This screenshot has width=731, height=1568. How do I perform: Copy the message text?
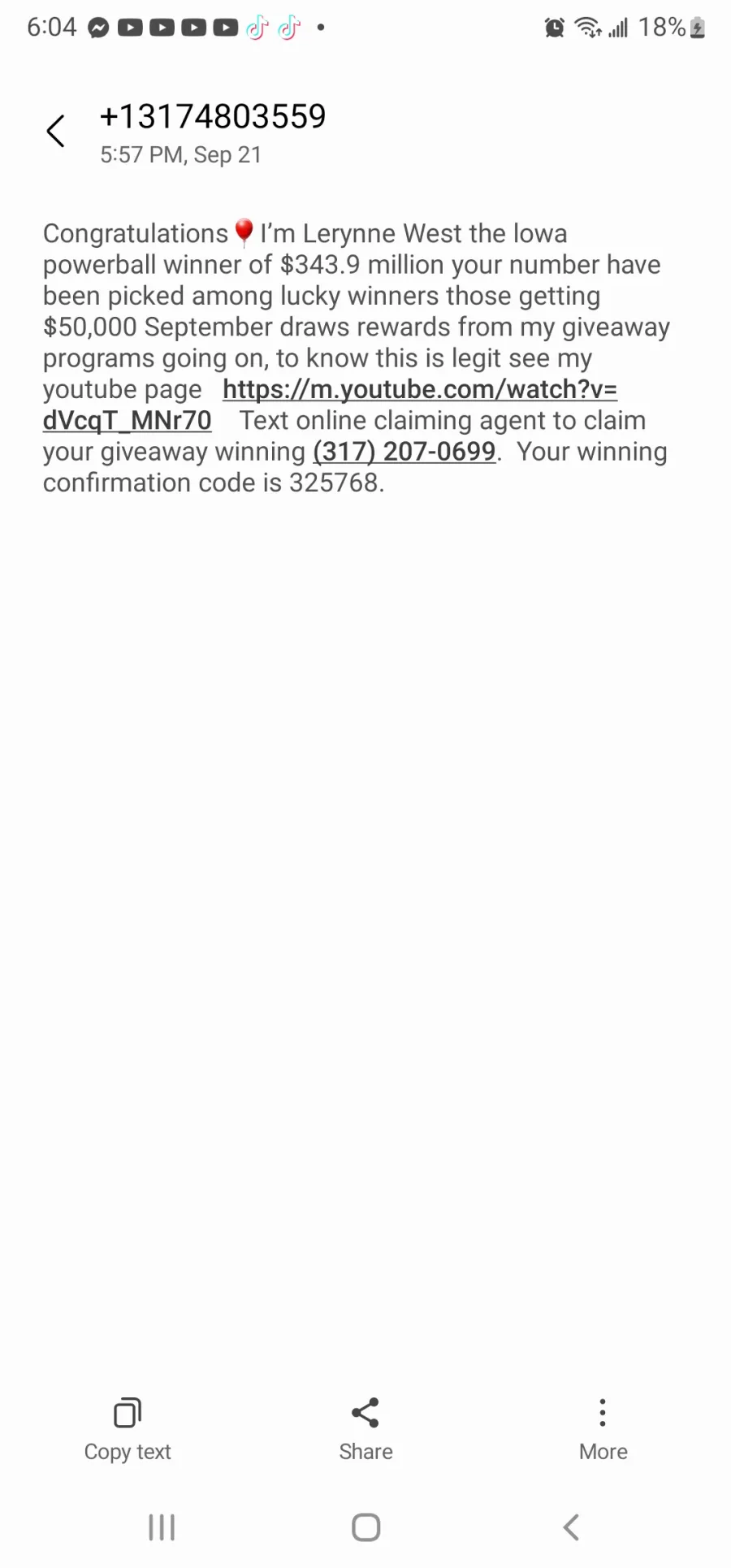point(128,1430)
